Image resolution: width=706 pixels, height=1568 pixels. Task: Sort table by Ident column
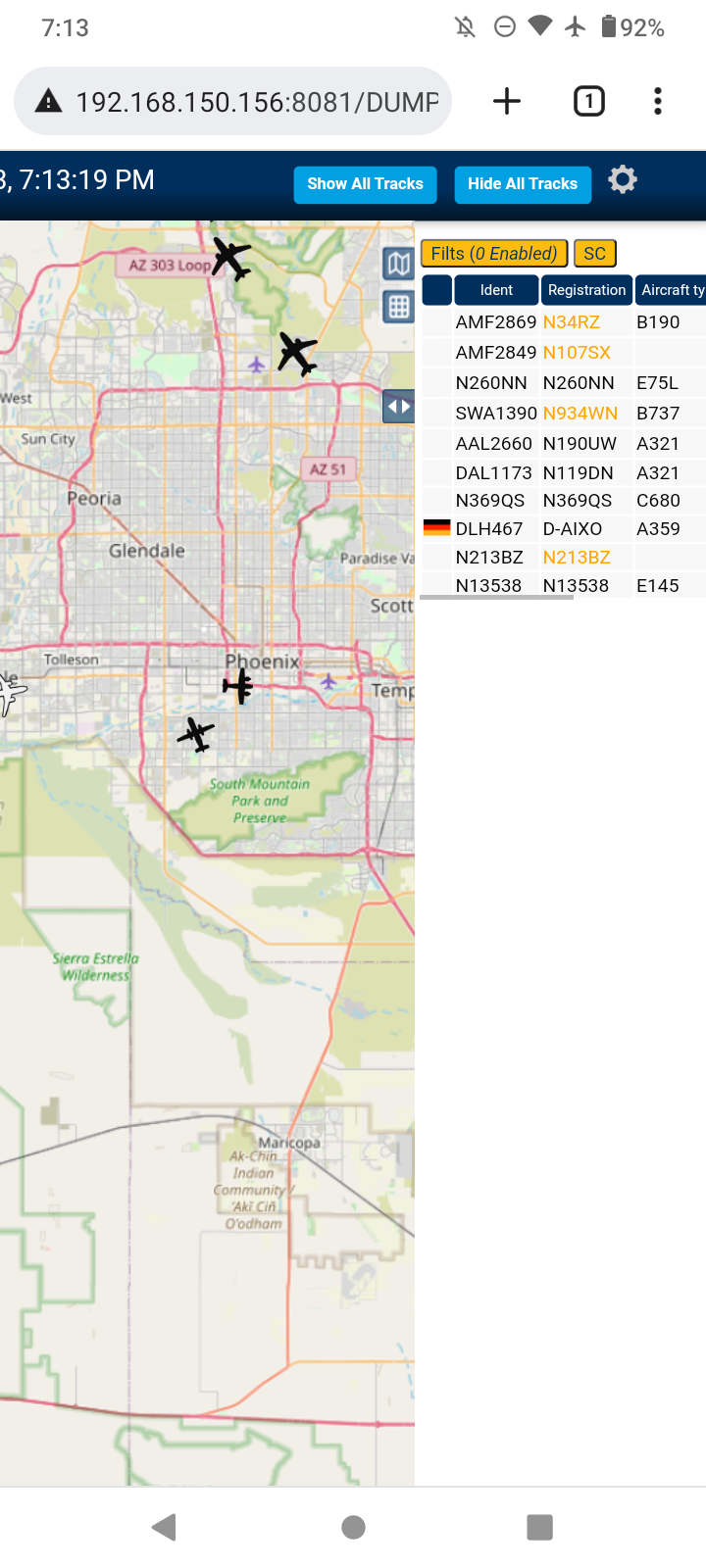pyautogui.click(x=496, y=290)
